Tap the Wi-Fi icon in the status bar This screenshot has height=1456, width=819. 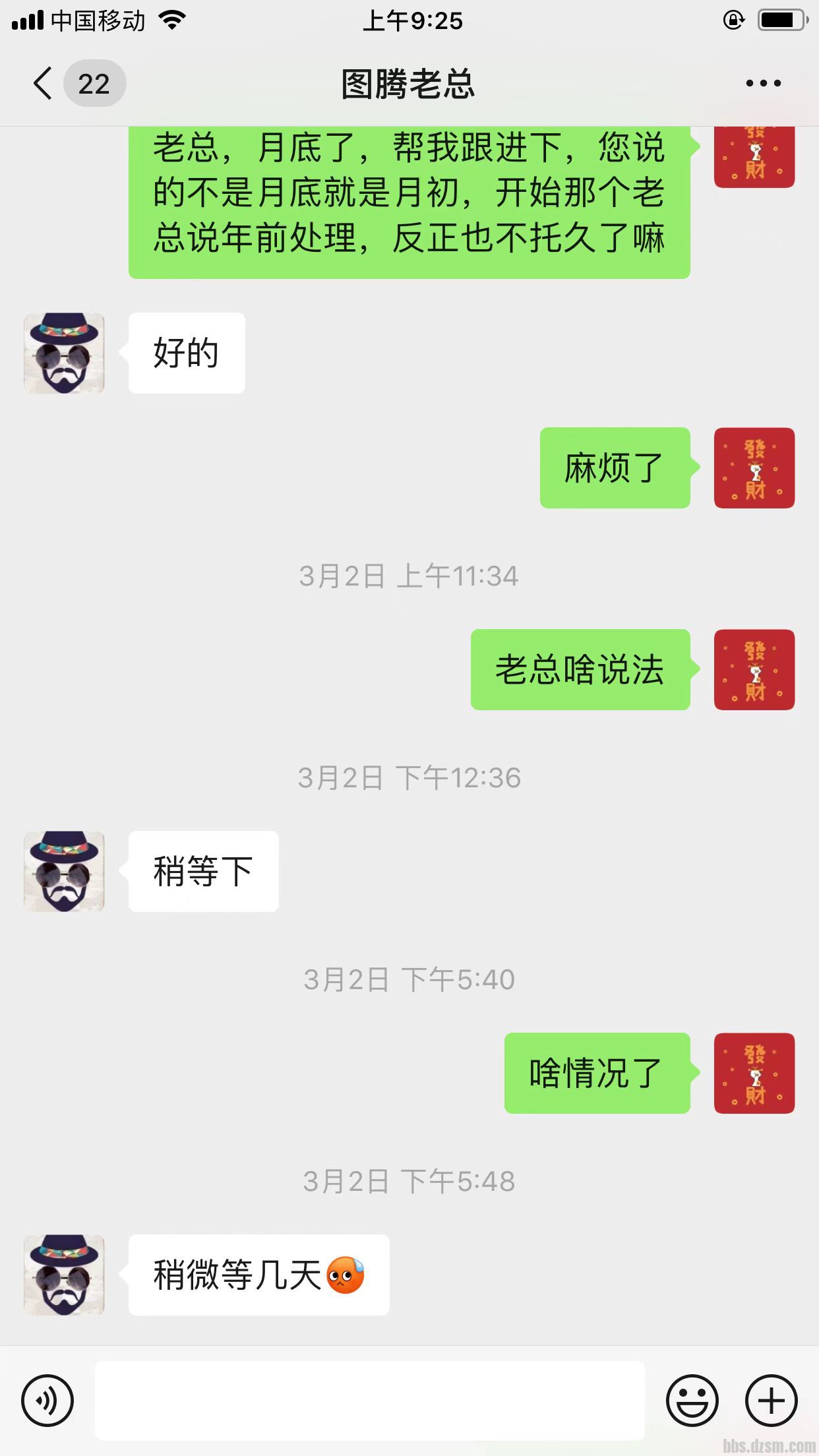173,20
